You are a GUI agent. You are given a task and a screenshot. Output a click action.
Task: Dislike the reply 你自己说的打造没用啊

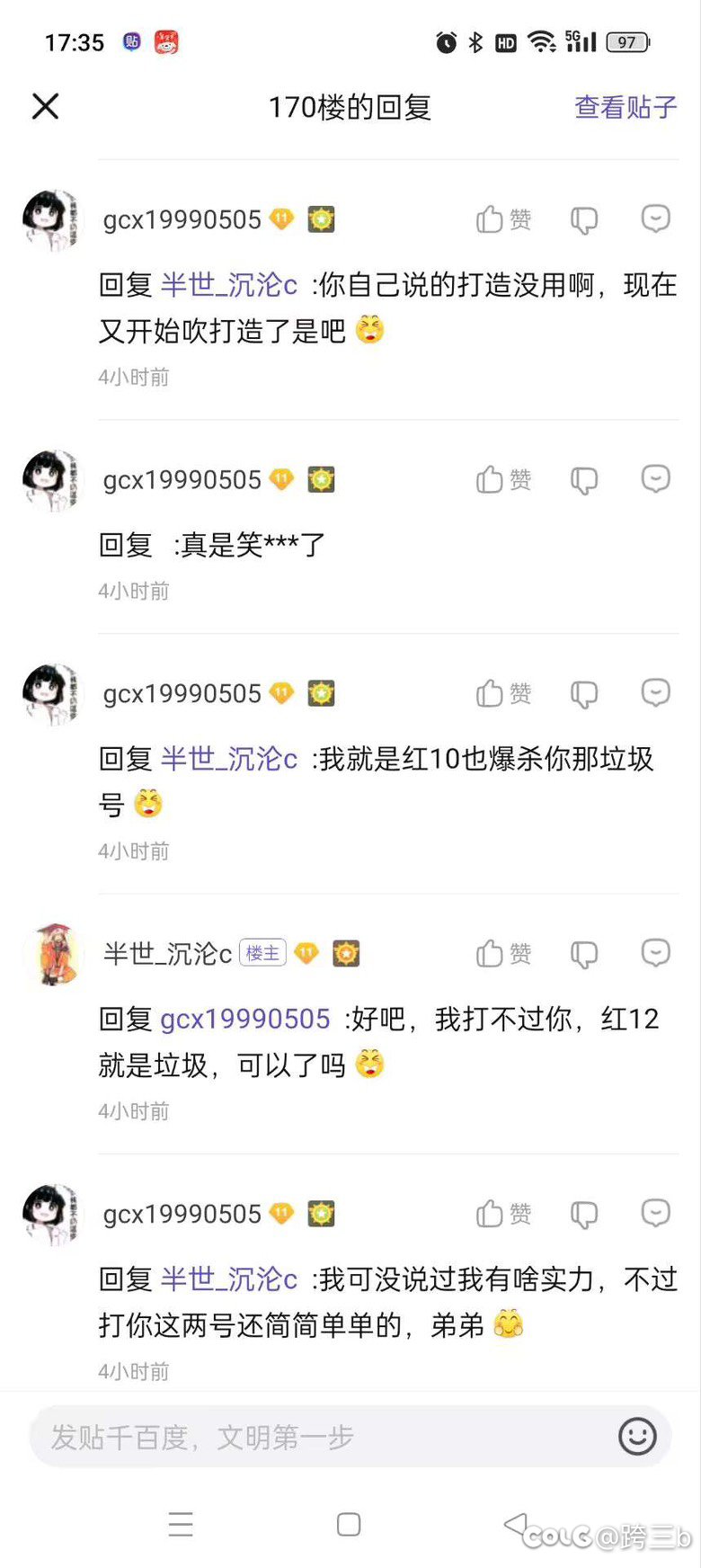pos(584,219)
